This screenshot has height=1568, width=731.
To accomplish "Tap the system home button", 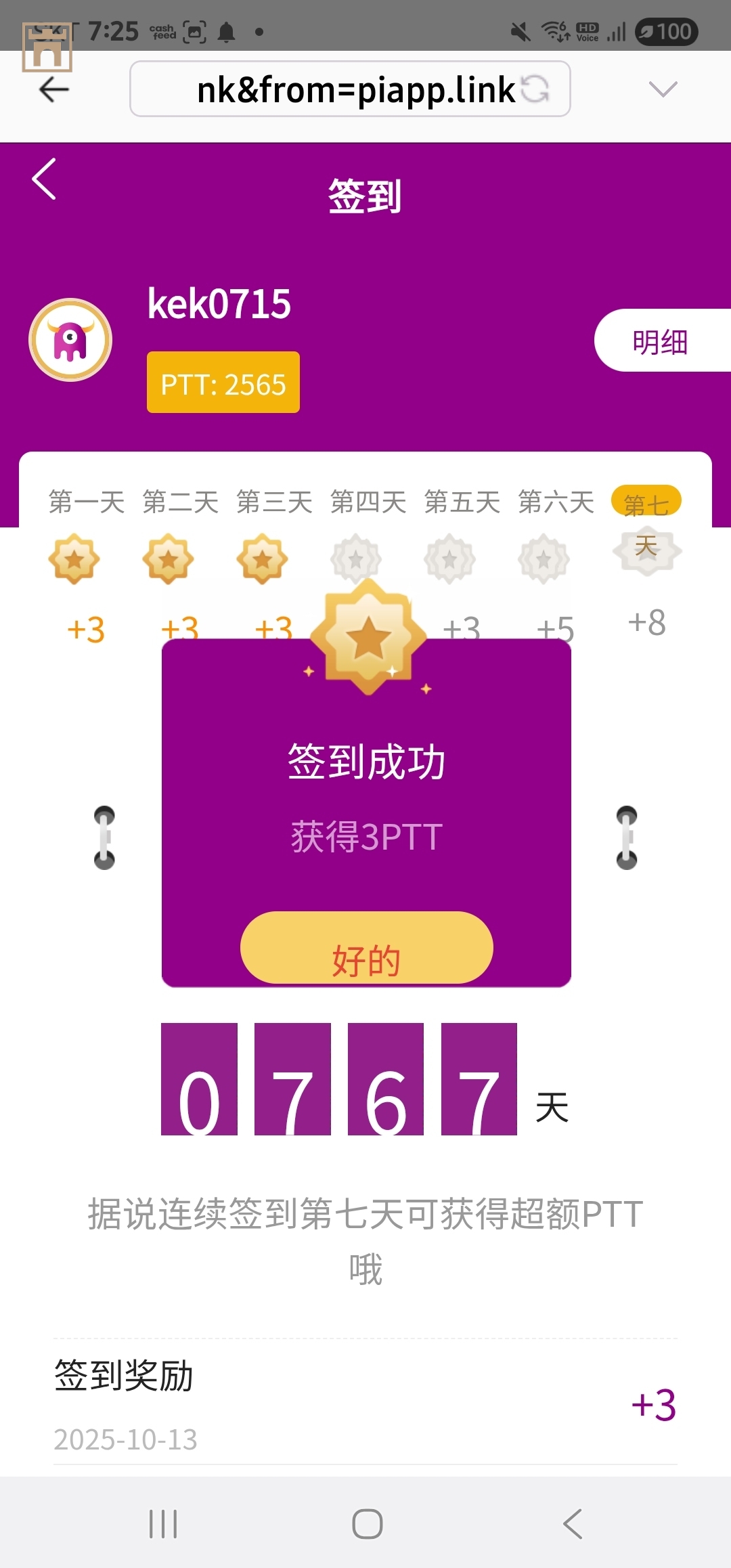I will coord(367,1524).
